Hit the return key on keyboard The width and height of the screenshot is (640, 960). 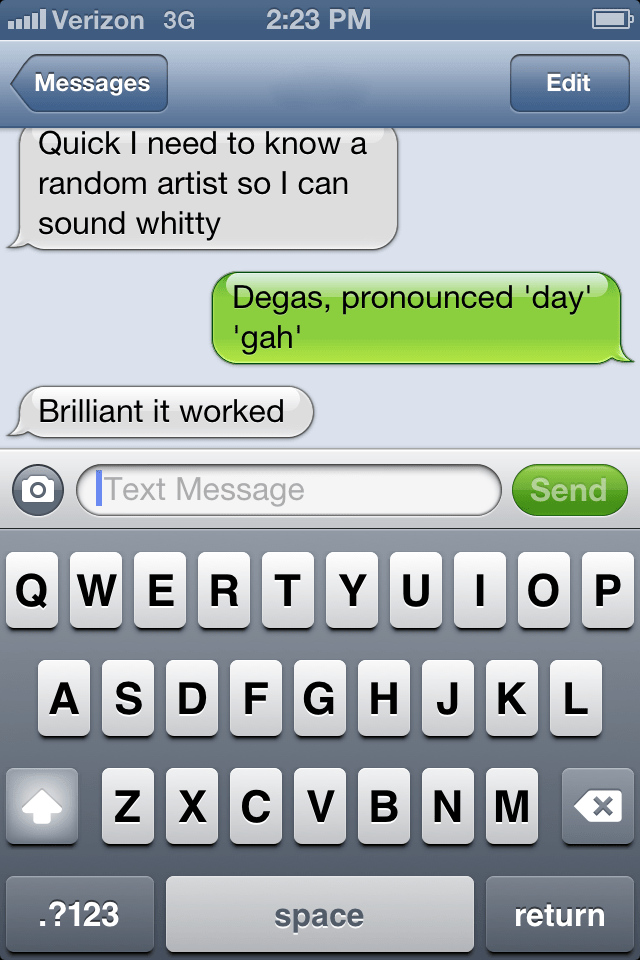click(x=559, y=915)
